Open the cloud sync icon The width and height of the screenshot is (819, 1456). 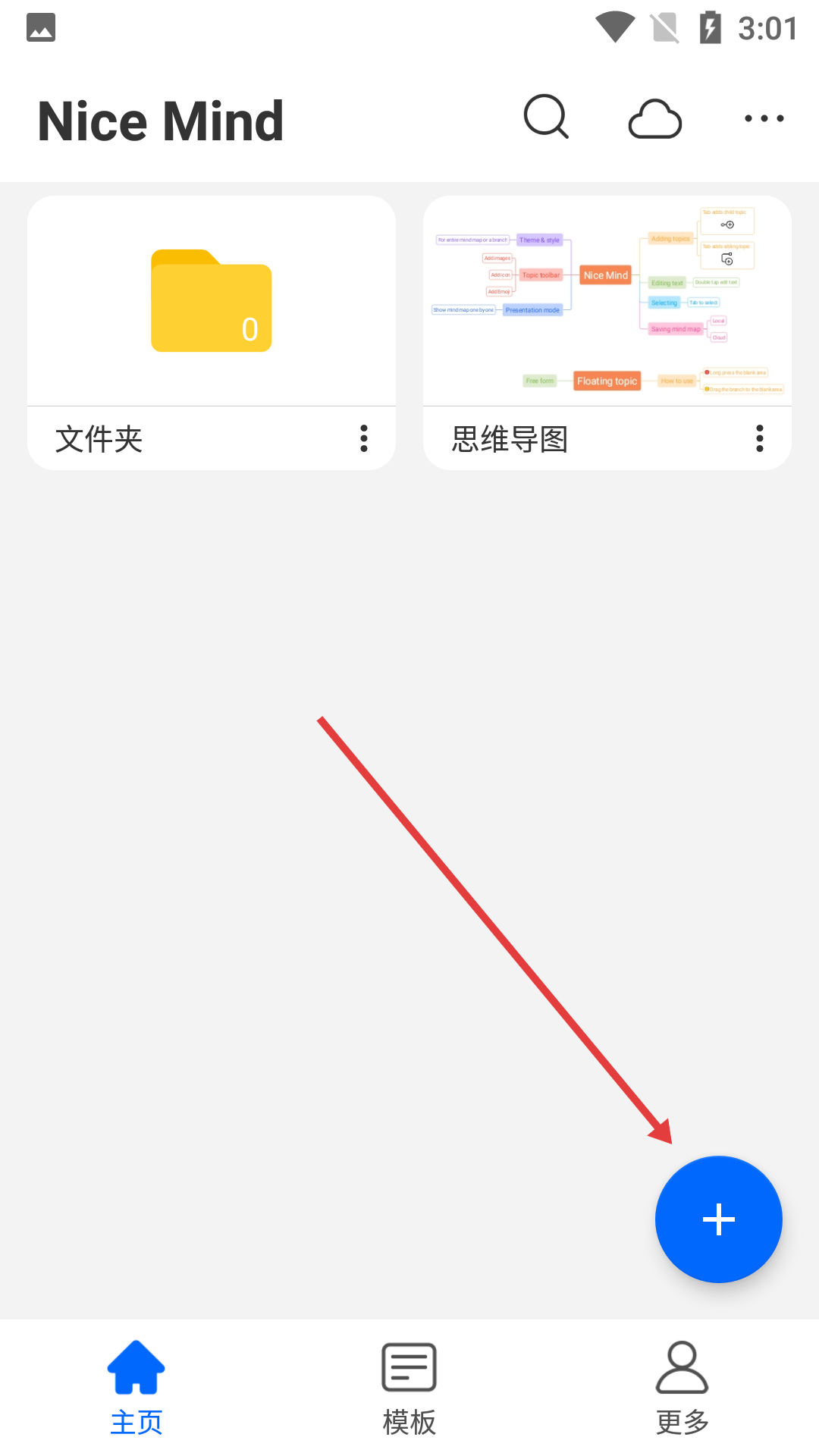[655, 119]
